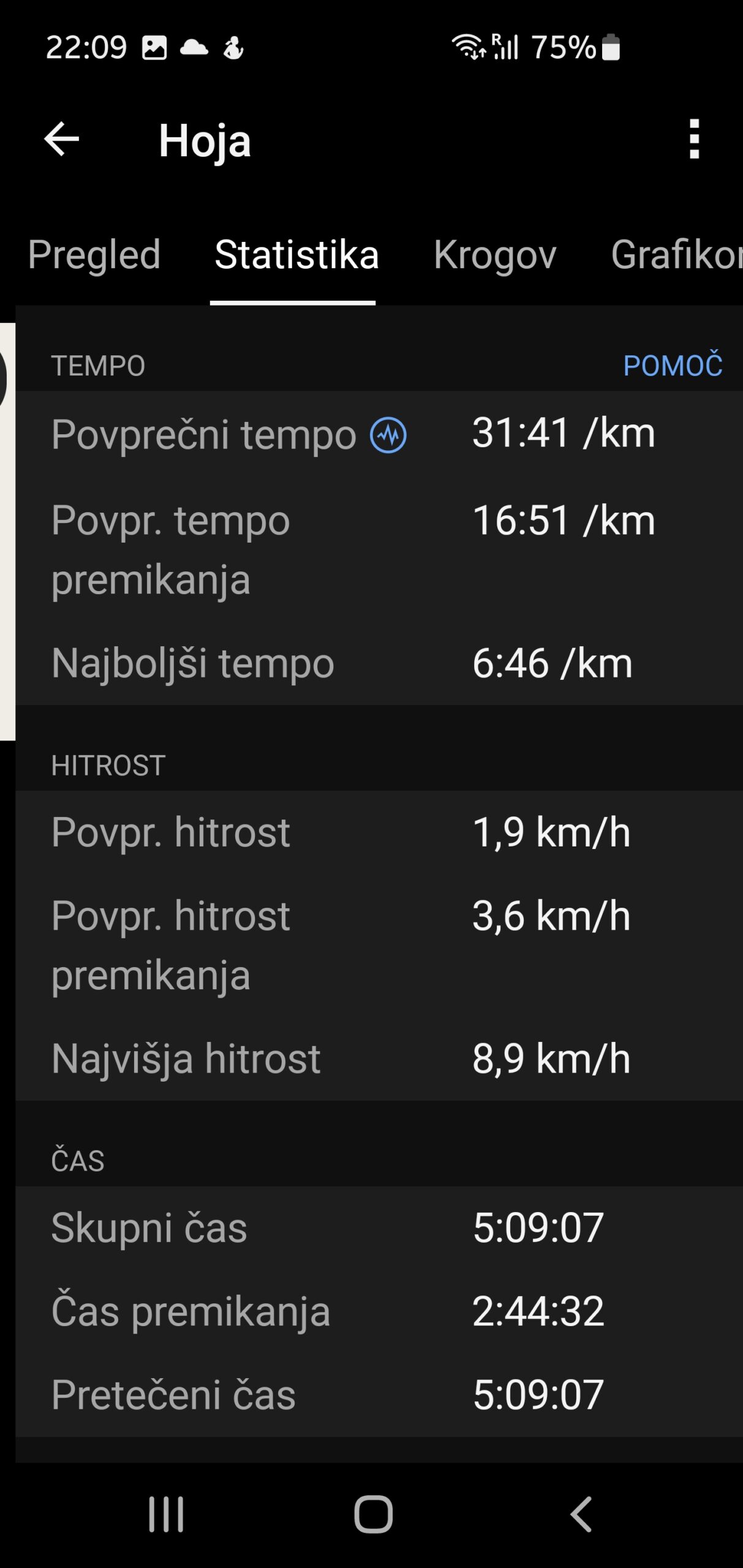Tap the info icon beside Povprečni tempo
The image size is (743, 1568).
tap(388, 435)
